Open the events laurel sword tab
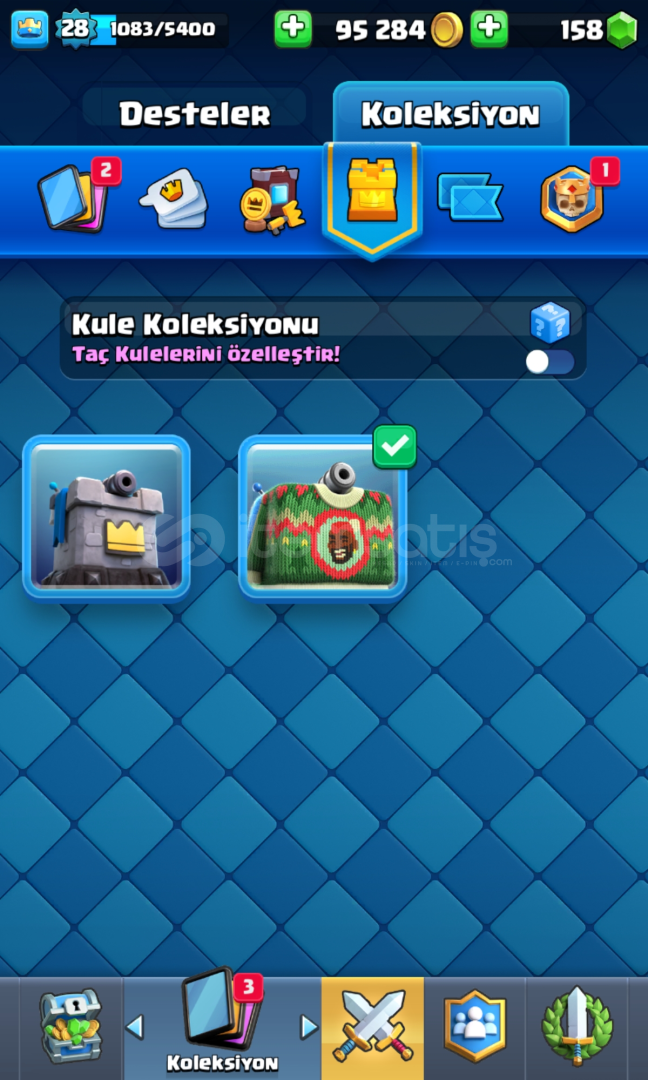The image size is (648, 1080). click(x=576, y=1026)
